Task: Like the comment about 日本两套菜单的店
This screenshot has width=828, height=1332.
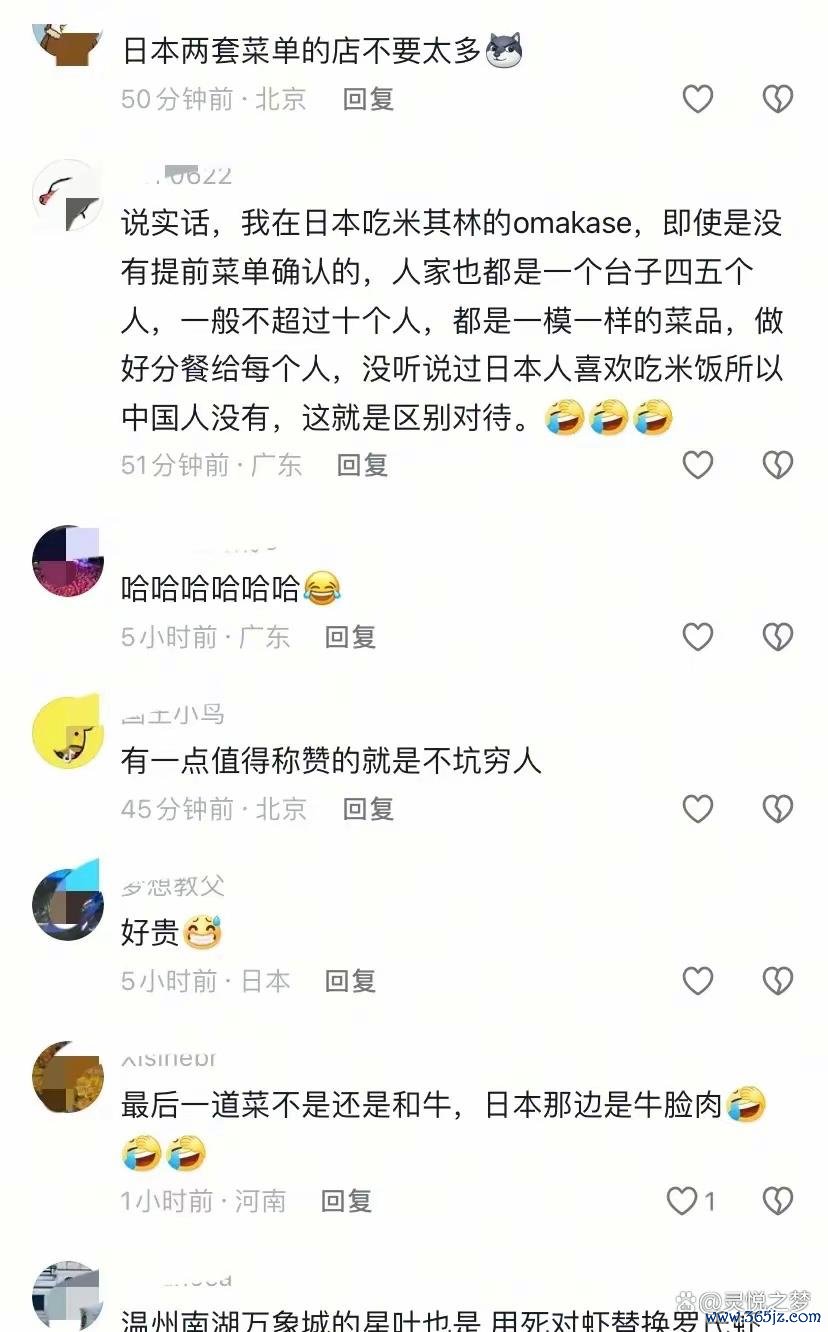Action: point(697,99)
